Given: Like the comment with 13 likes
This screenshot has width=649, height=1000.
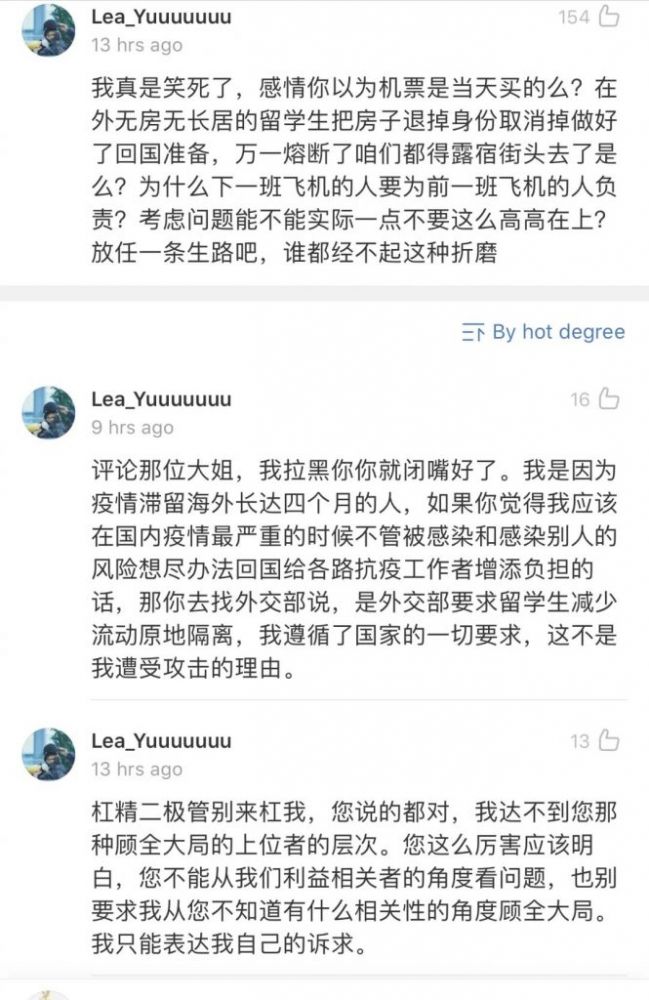Looking at the screenshot, I should coord(608,741).
